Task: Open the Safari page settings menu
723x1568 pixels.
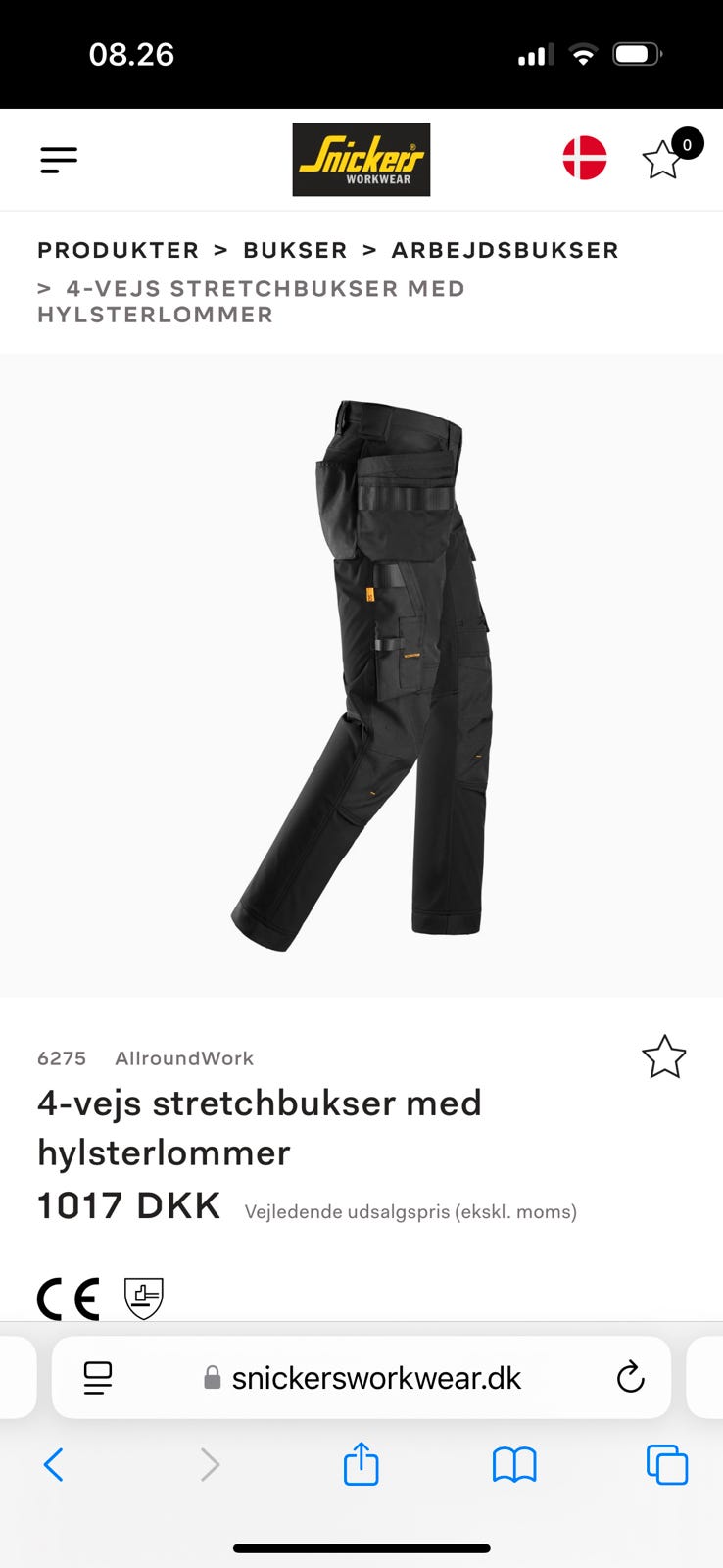Action: pos(98,1378)
